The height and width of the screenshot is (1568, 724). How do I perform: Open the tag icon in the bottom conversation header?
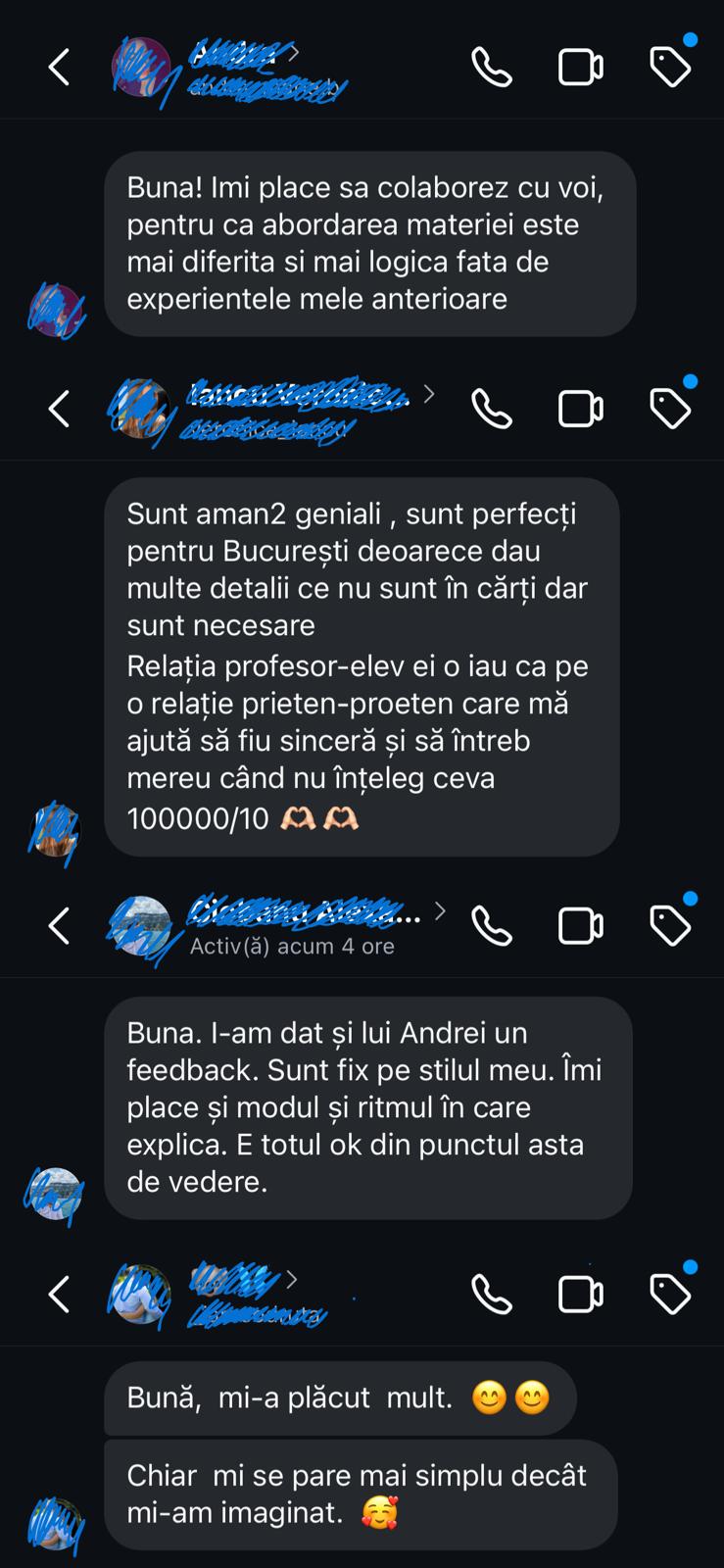click(671, 1294)
